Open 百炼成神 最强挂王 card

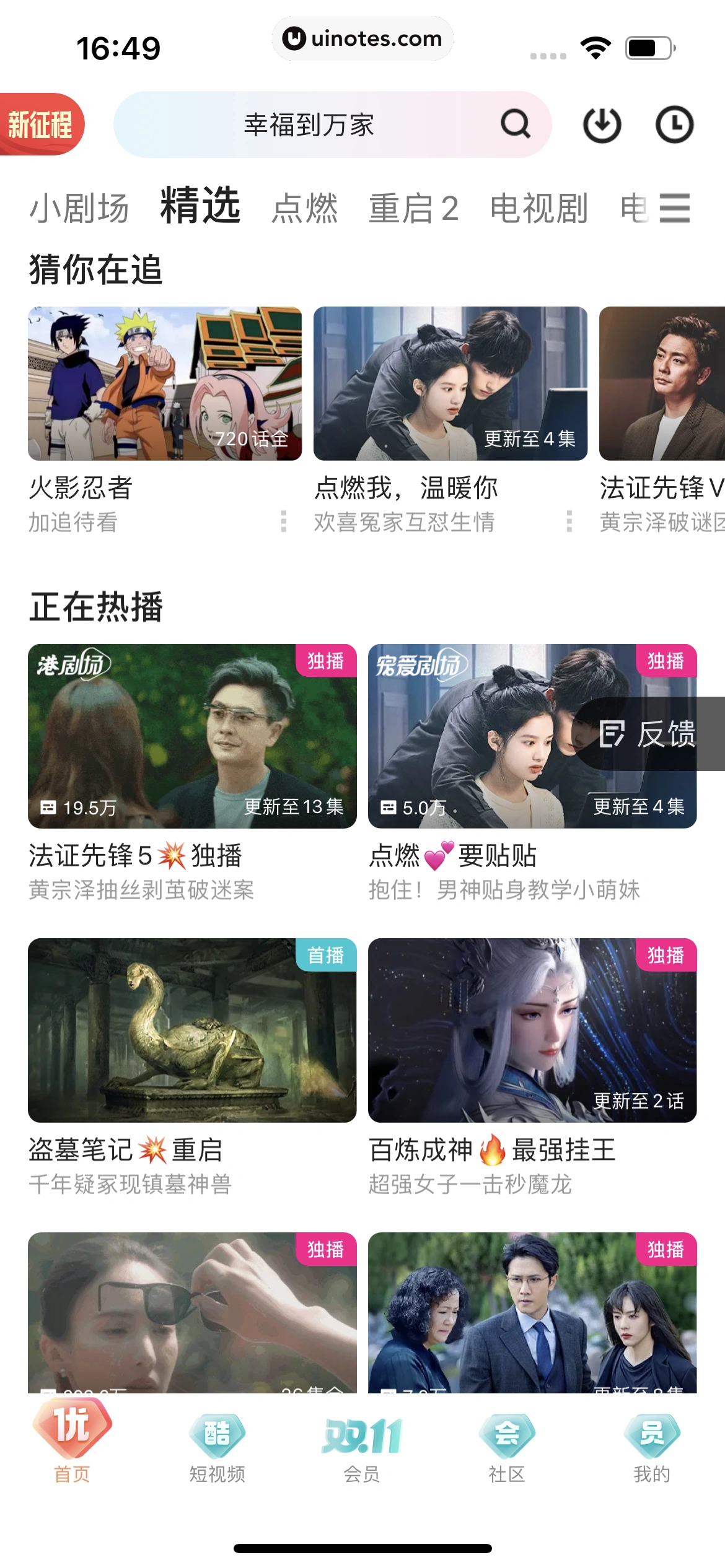click(532, 1030)
